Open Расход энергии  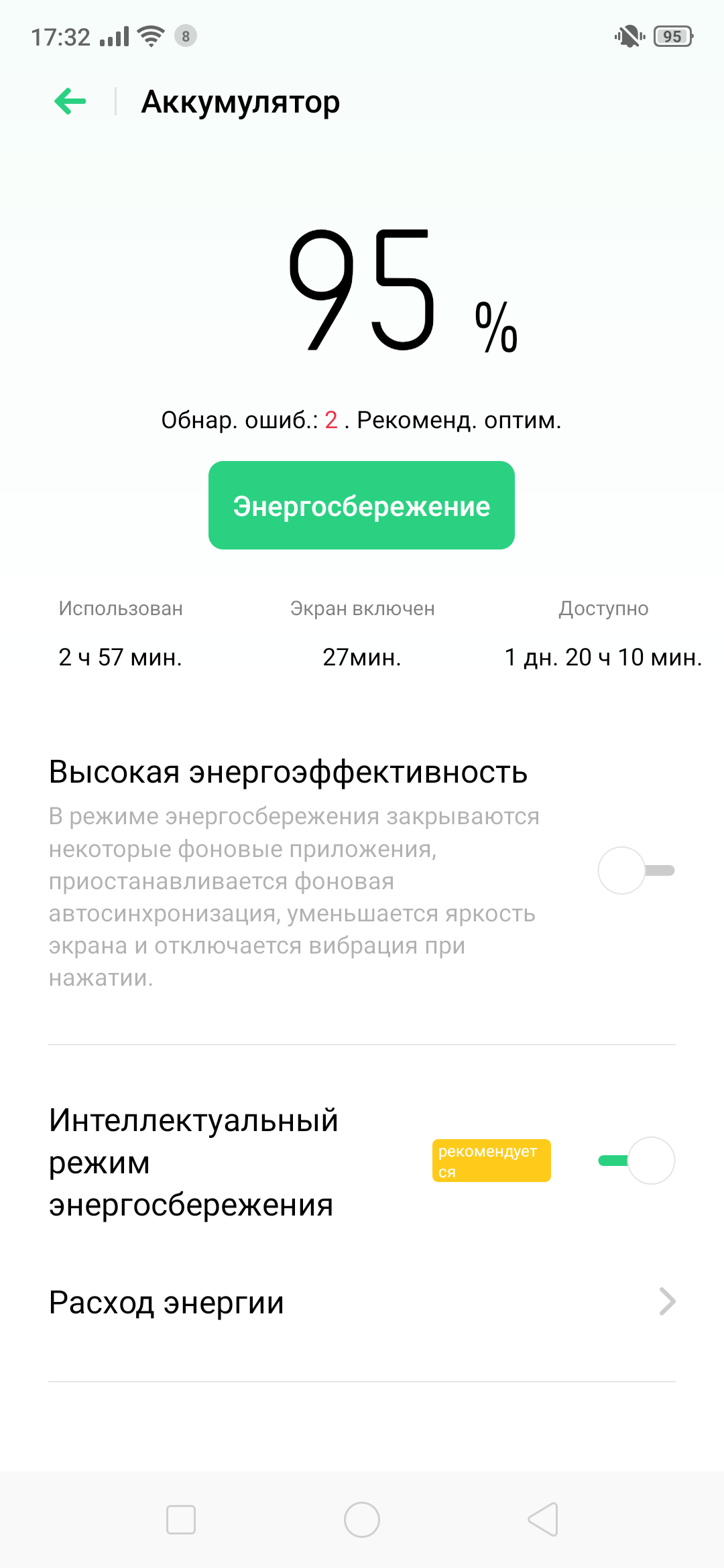click(x=362, y=1303)
